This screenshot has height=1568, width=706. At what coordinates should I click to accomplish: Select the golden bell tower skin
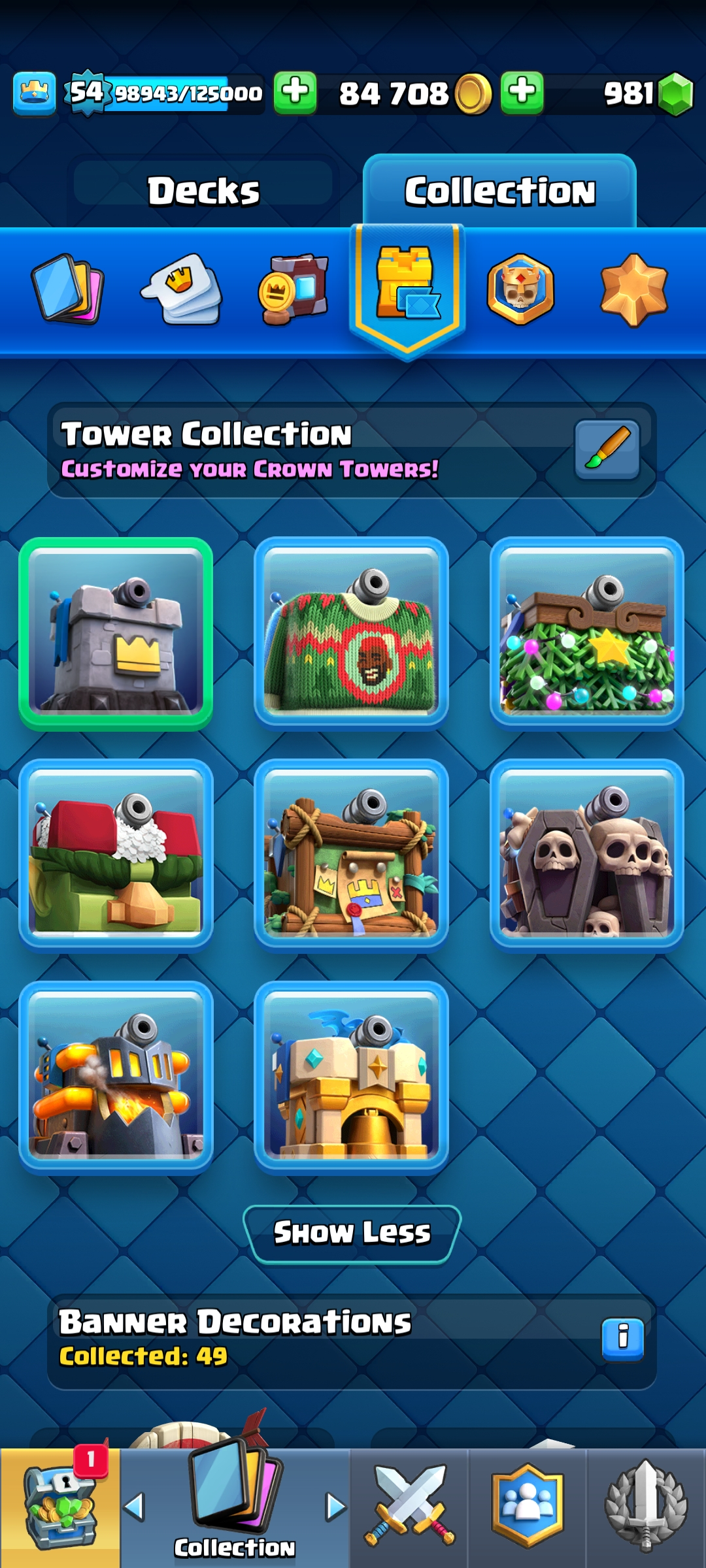351,1078
